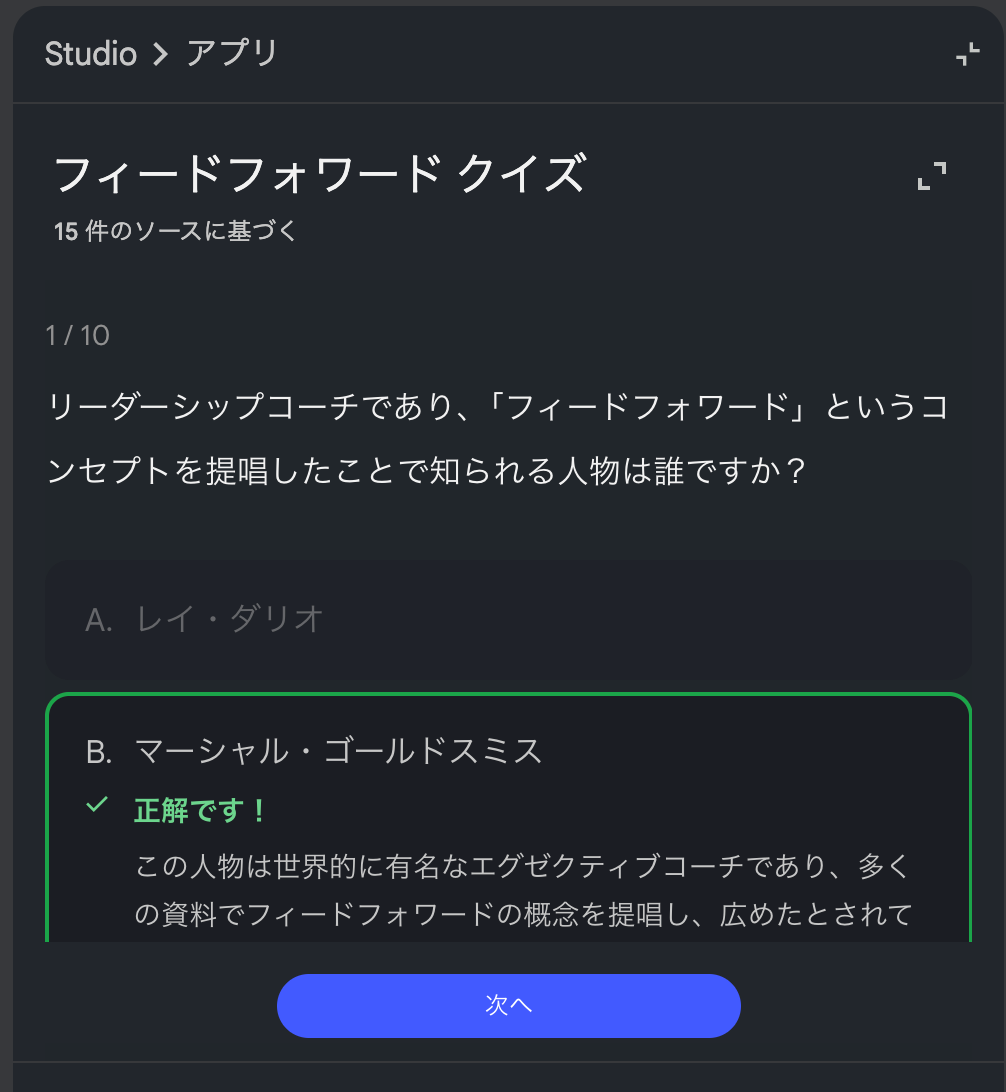Screen dimensions: 1006x1092
Task: Navigate to Studio in the breadcrumb
Action: [90, 54]
